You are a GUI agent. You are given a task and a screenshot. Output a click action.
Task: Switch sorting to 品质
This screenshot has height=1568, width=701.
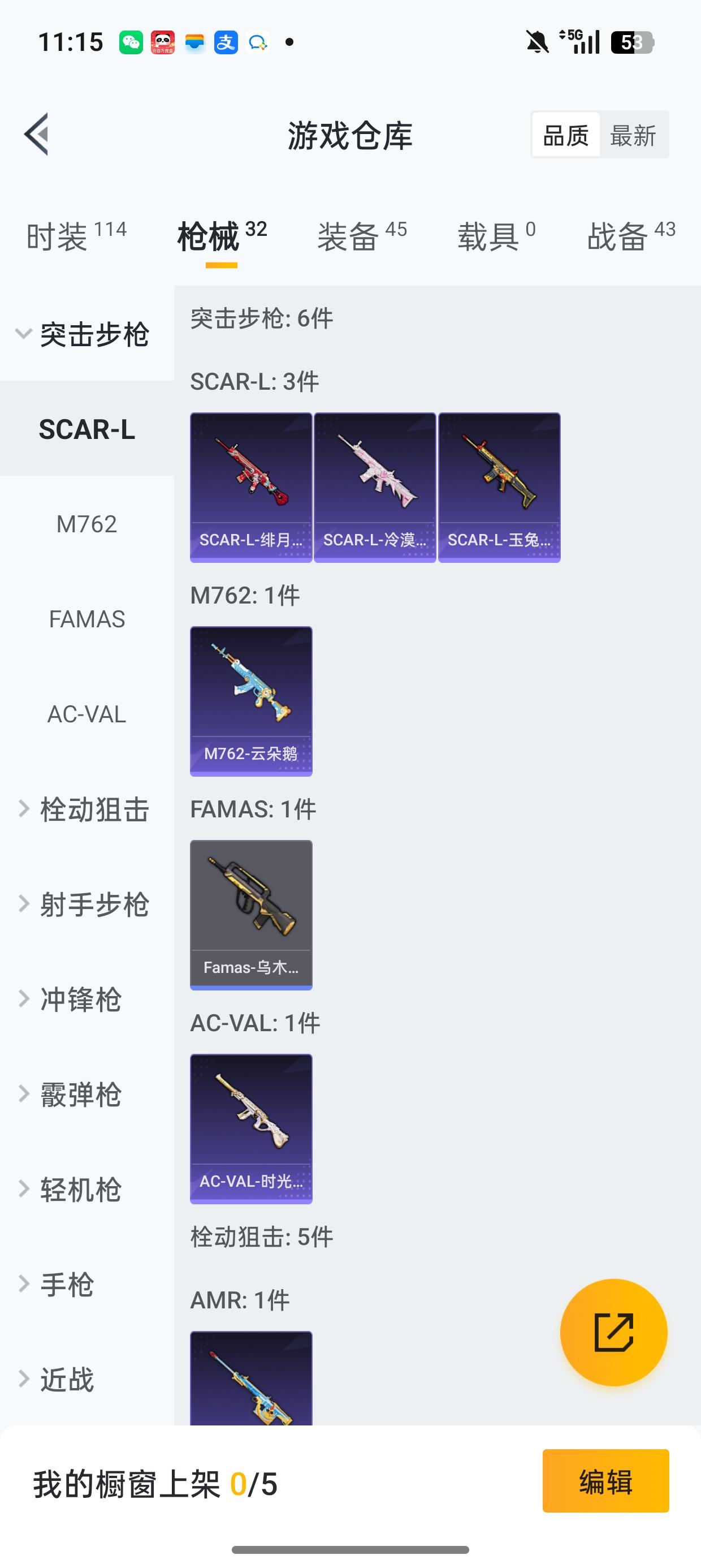565,135
